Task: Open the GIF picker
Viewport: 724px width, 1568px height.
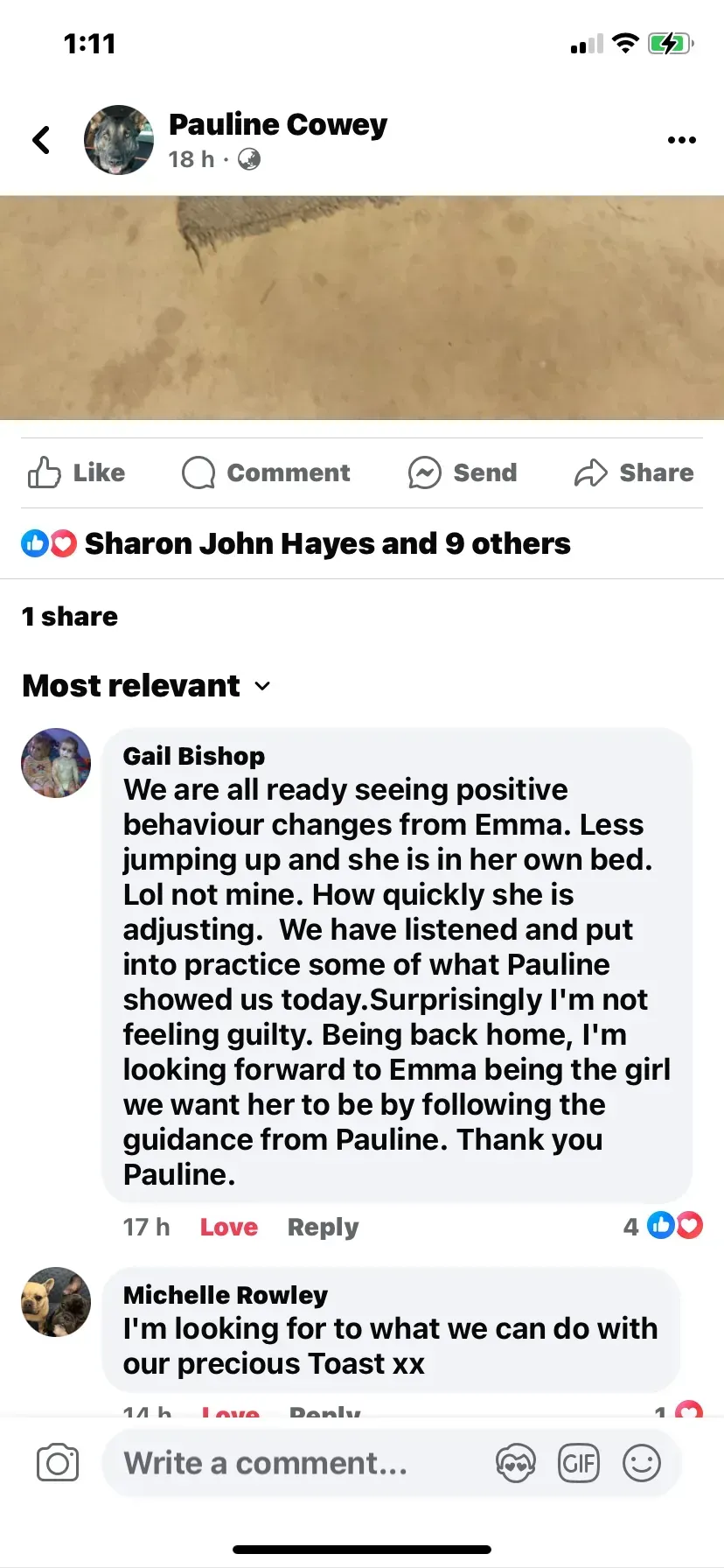Action: point(579,1463)
